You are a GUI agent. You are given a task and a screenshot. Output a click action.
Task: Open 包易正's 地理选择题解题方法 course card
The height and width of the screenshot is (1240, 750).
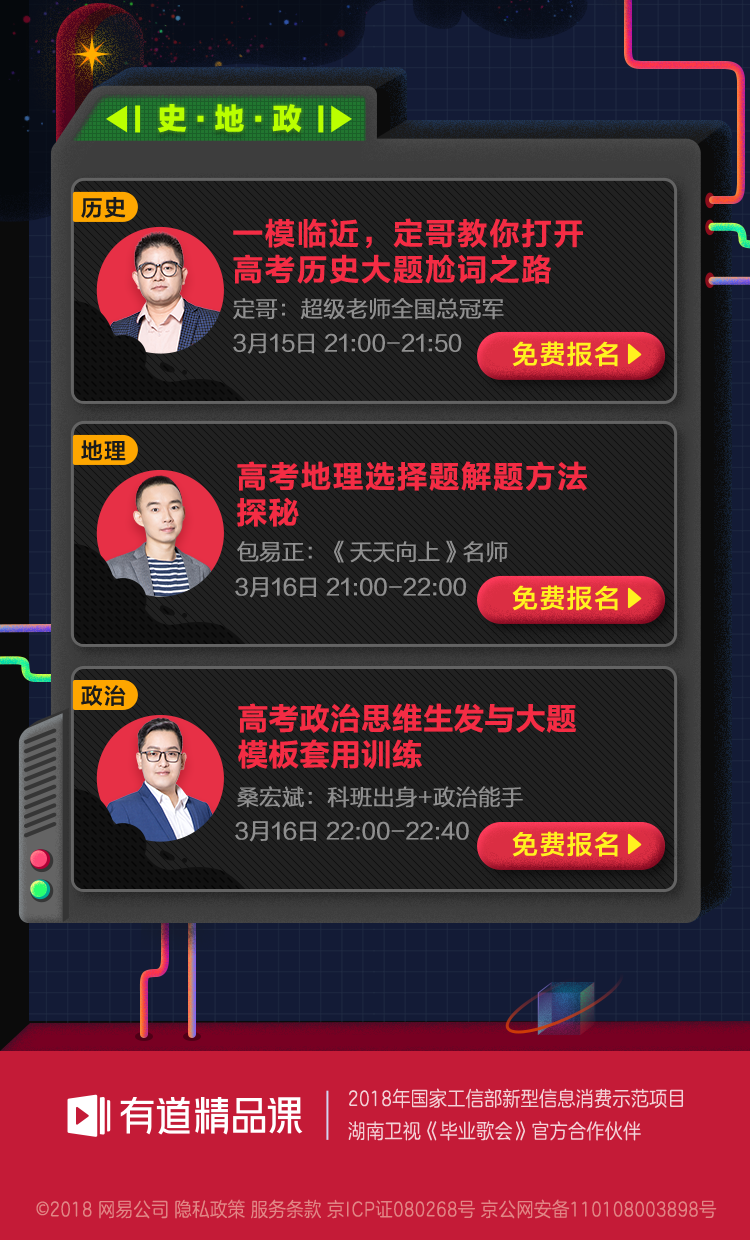tap(410, 494)
